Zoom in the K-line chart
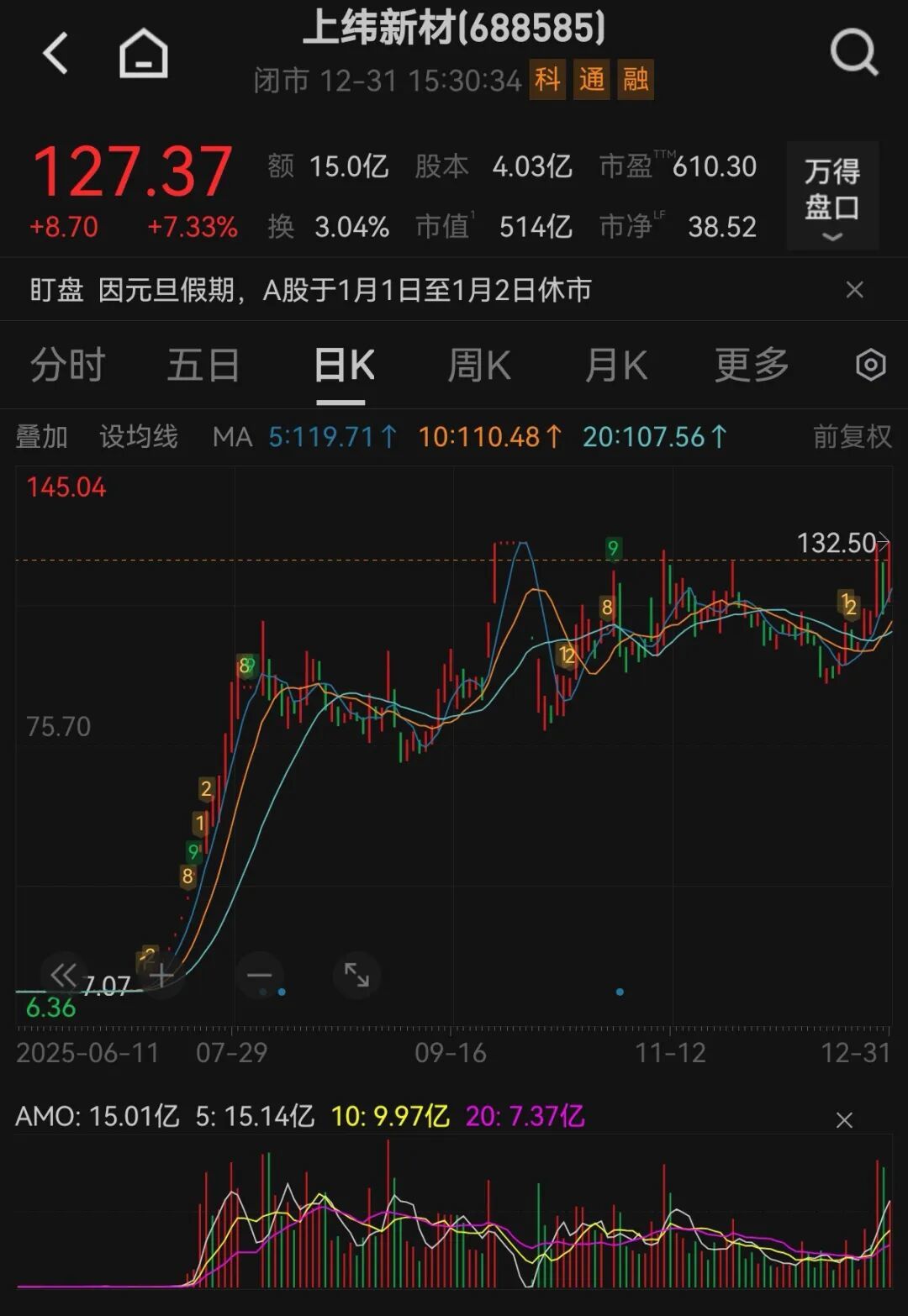Image resolution: width=908 pixels, height=1316 pixels. pyautogui.click(x=161, y=976)
